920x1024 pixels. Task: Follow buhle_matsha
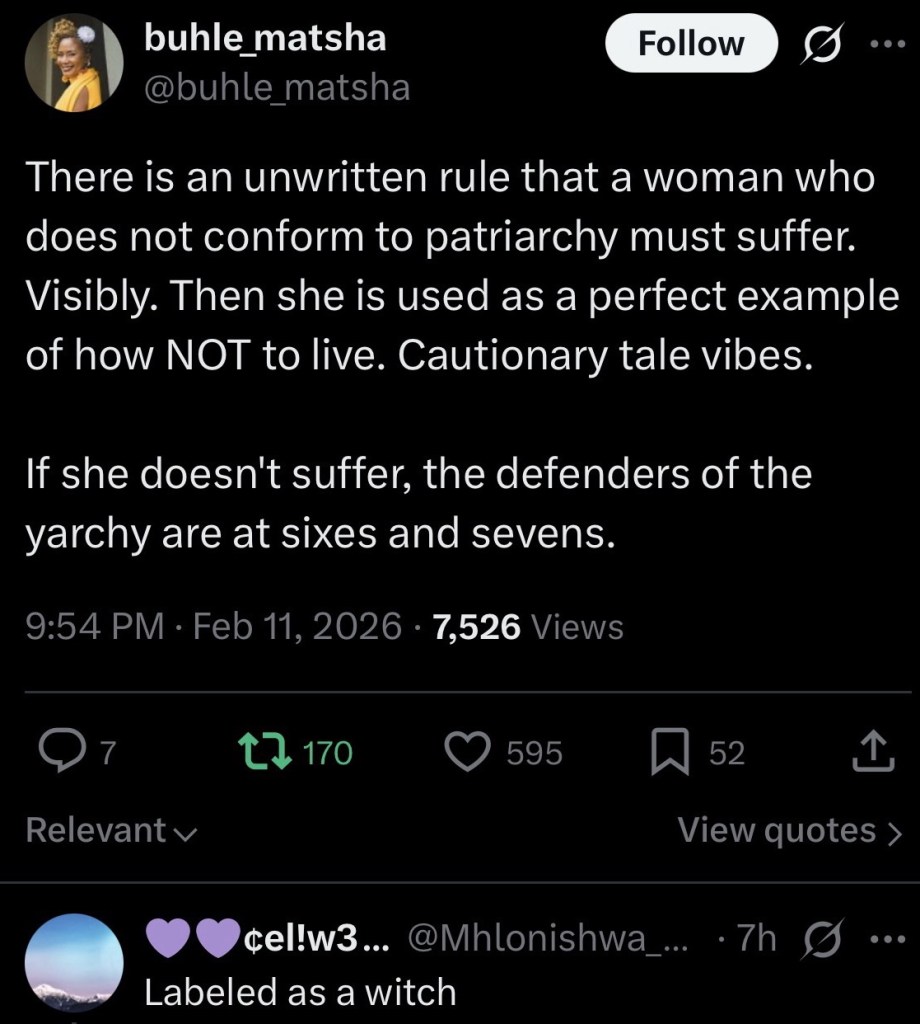691,44
